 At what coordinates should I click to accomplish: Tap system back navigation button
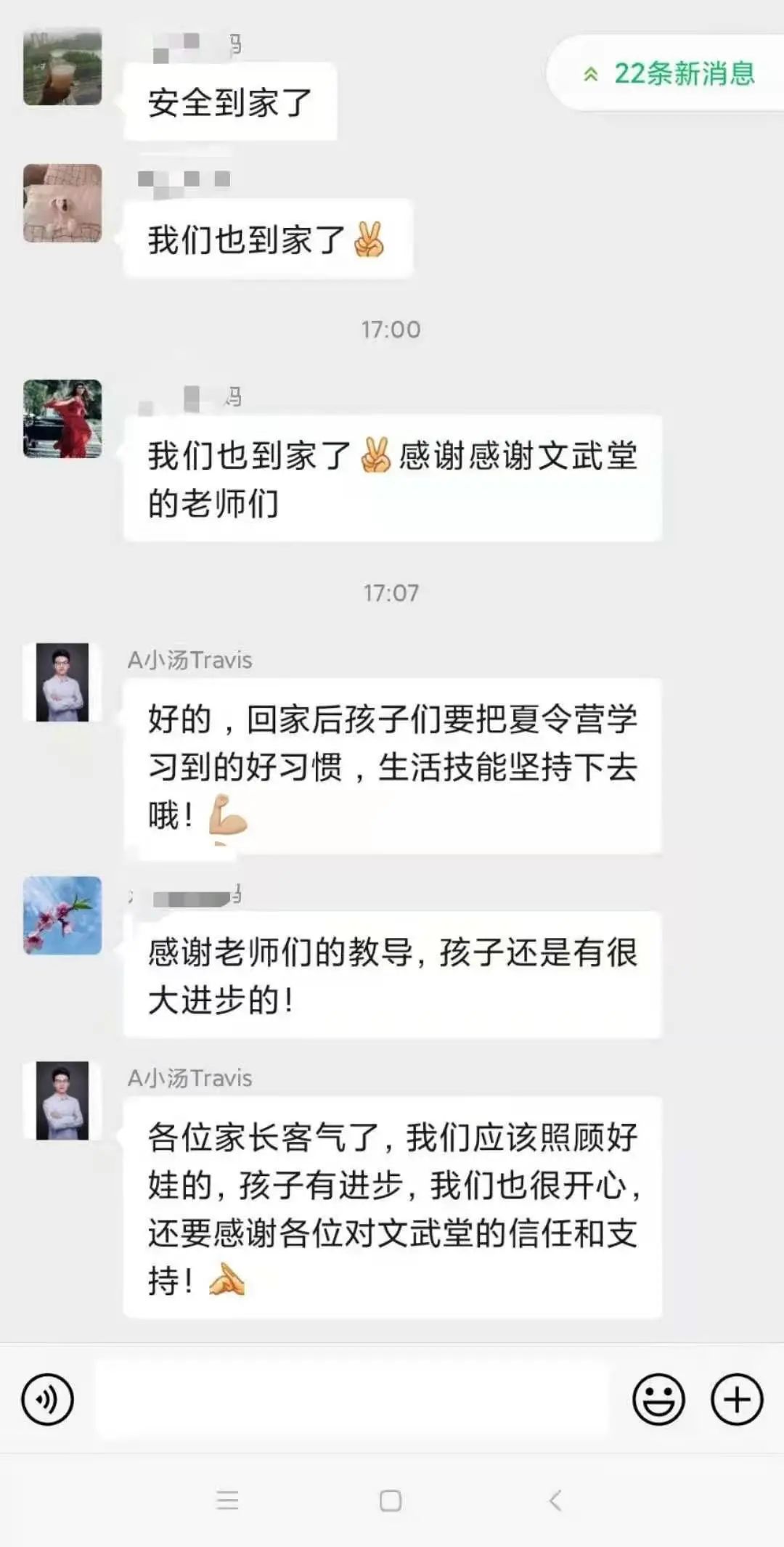[555, 1500]
